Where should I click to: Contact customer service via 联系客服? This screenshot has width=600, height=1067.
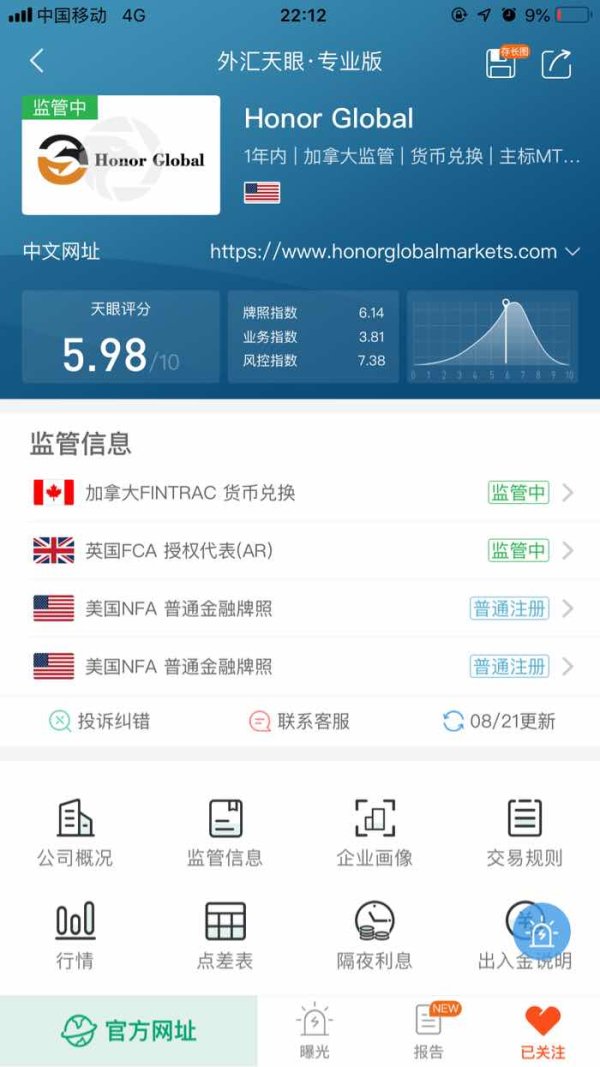pos(299,721)
